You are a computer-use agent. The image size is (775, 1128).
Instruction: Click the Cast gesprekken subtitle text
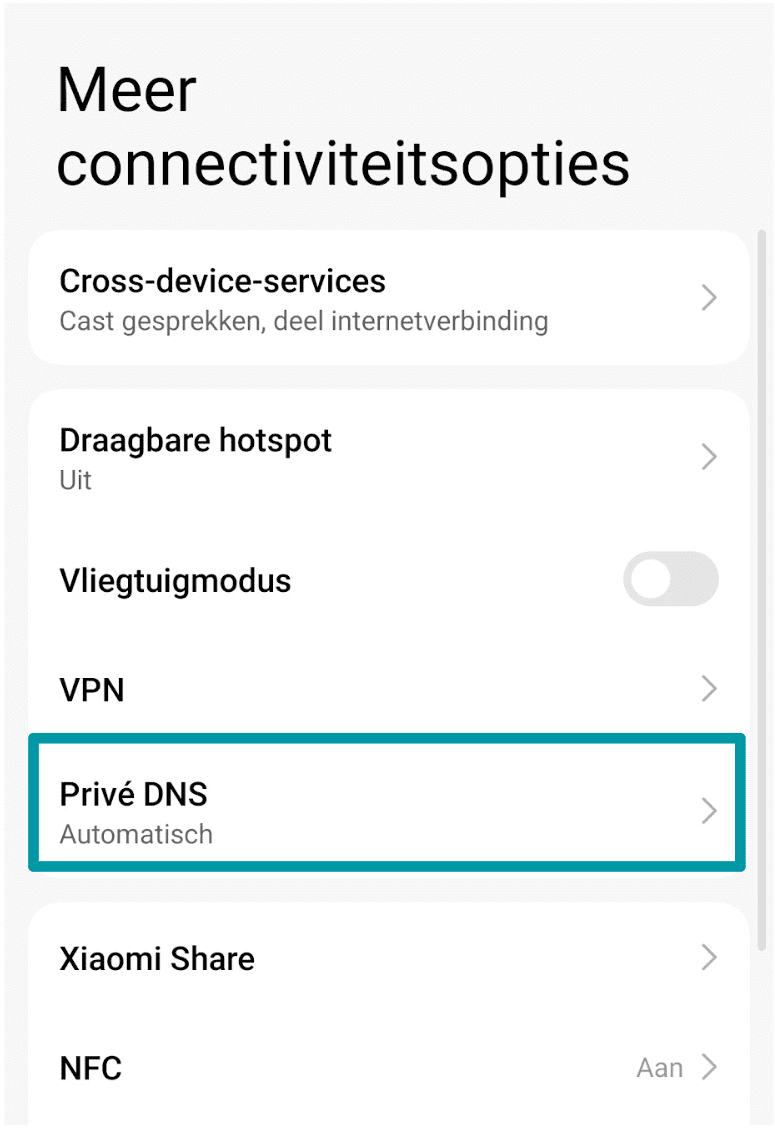[x=303, y=321]
